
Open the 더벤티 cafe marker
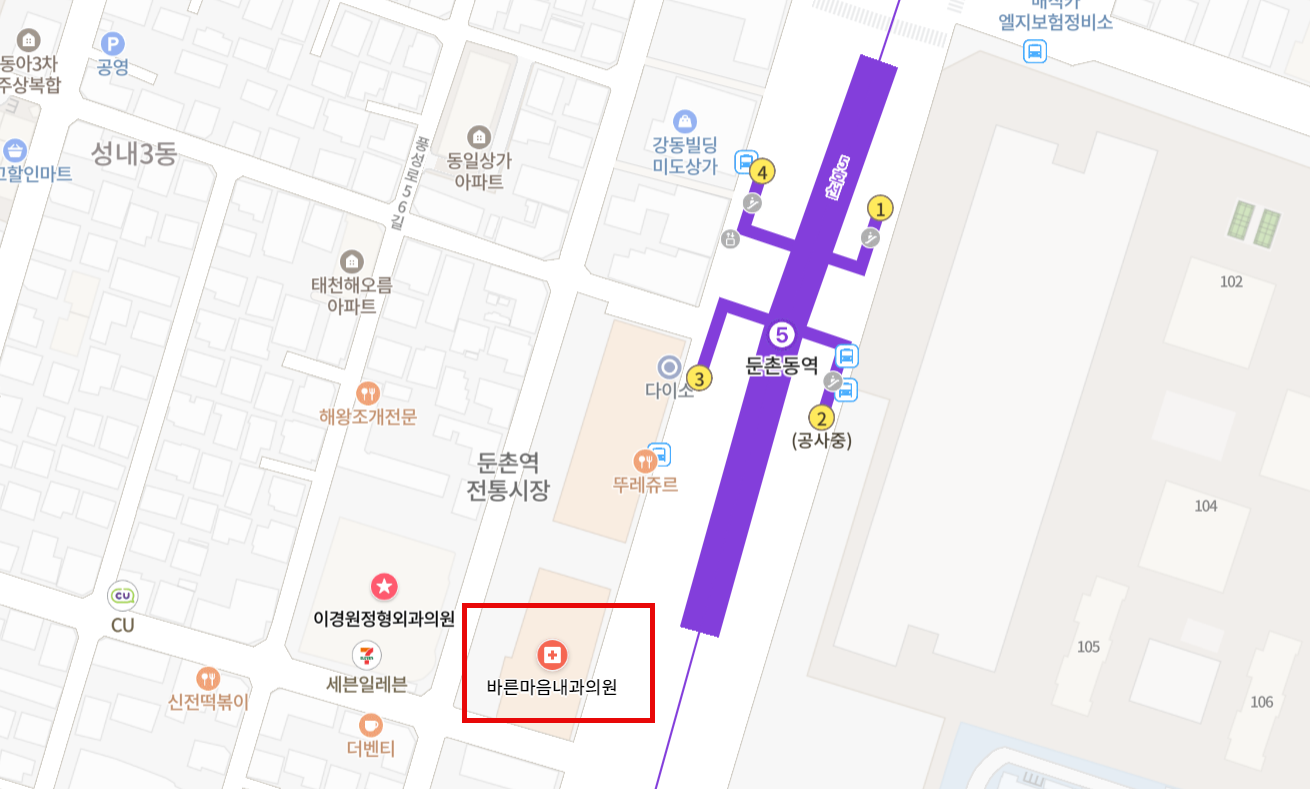click(x=371, y=724)
